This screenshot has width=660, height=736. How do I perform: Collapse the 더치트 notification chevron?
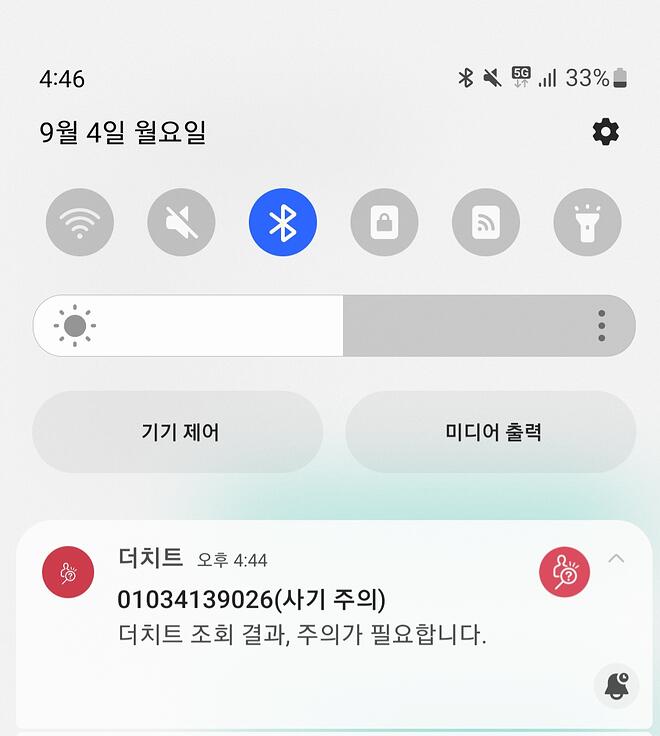[x=616, y=558]
